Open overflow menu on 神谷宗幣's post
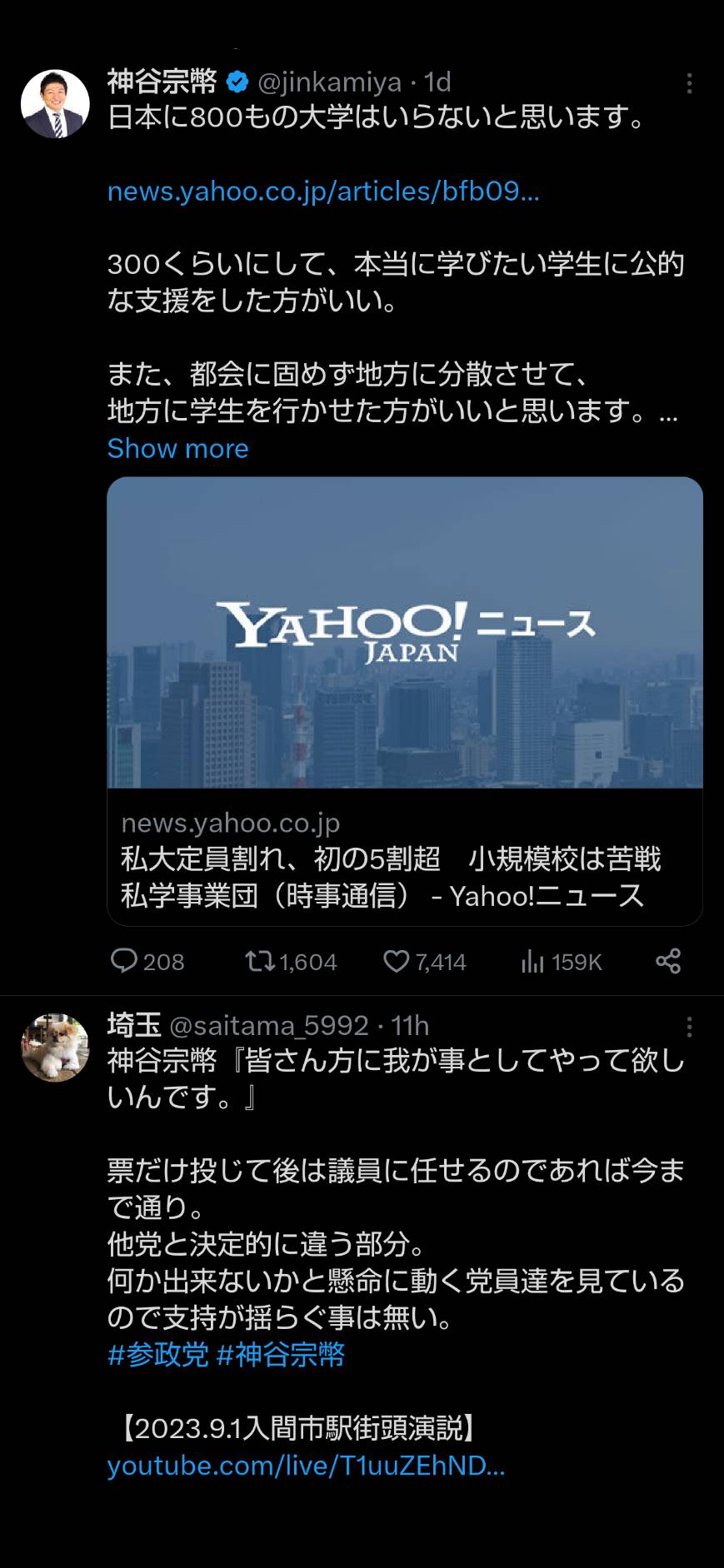Screen dimensions: 724x1568 point(689,83)
